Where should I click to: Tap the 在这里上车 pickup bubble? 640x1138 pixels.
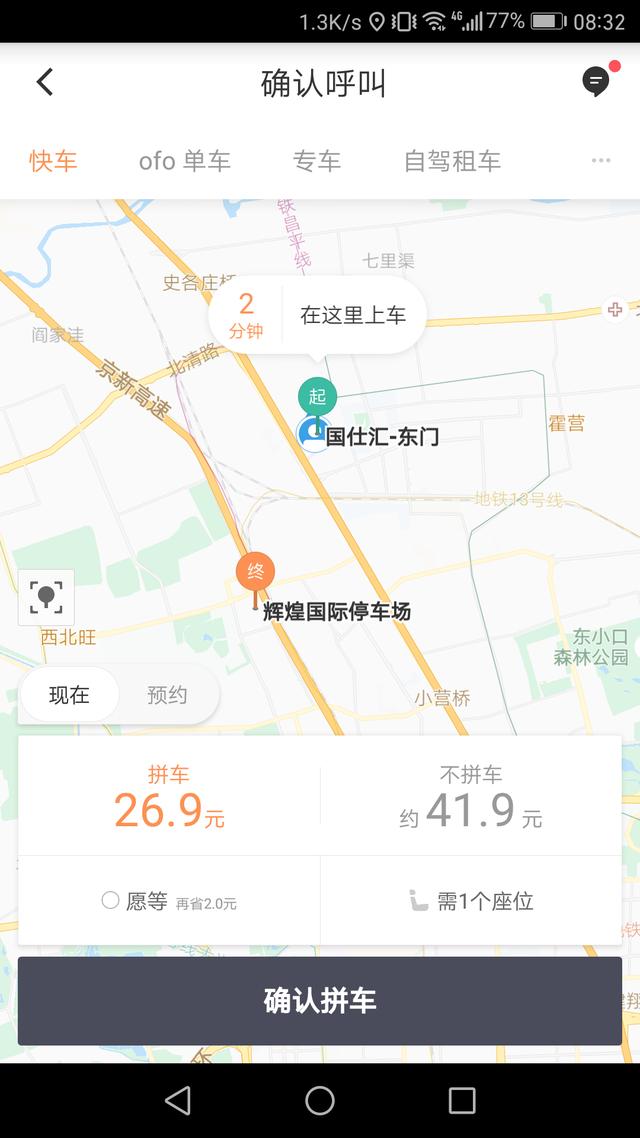(x=317, y=315)
